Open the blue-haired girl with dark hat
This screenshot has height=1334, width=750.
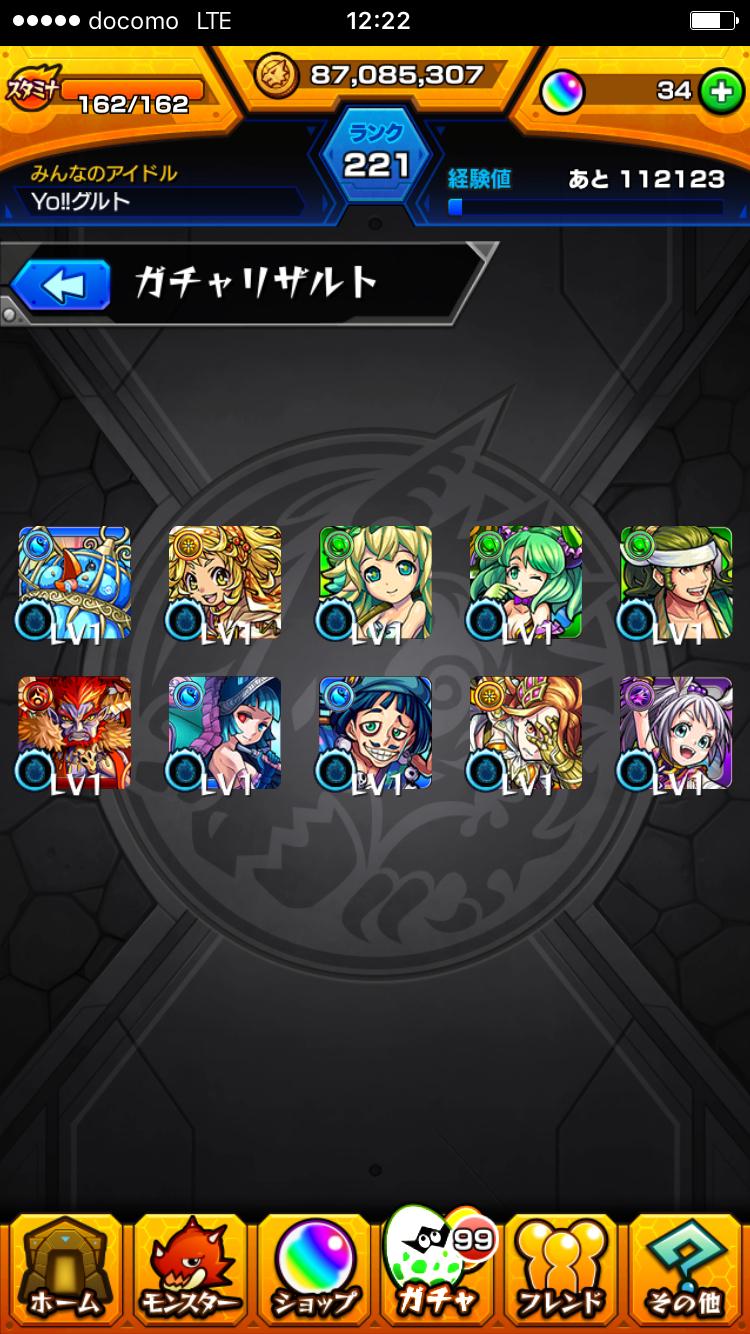pos(225,733)
